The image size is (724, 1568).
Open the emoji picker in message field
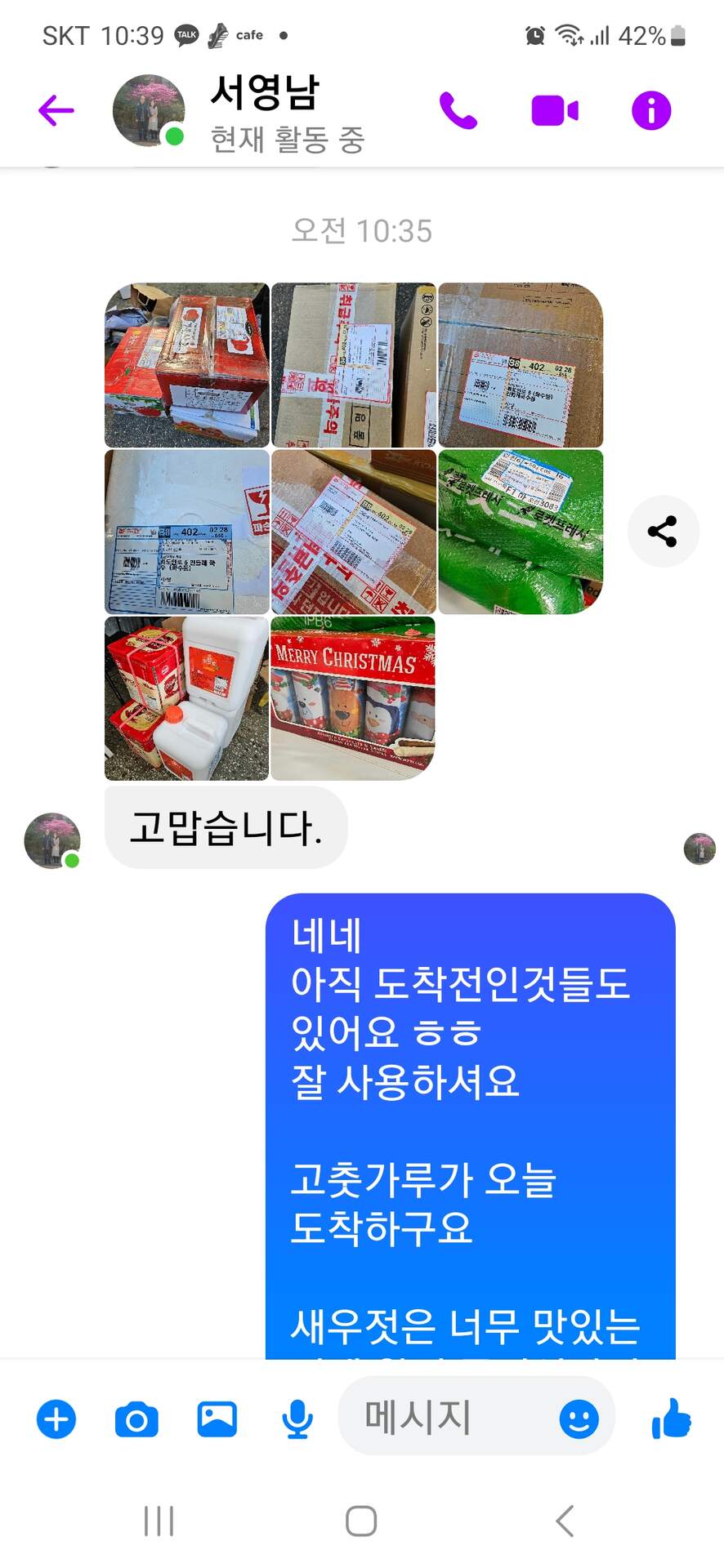579,1419
